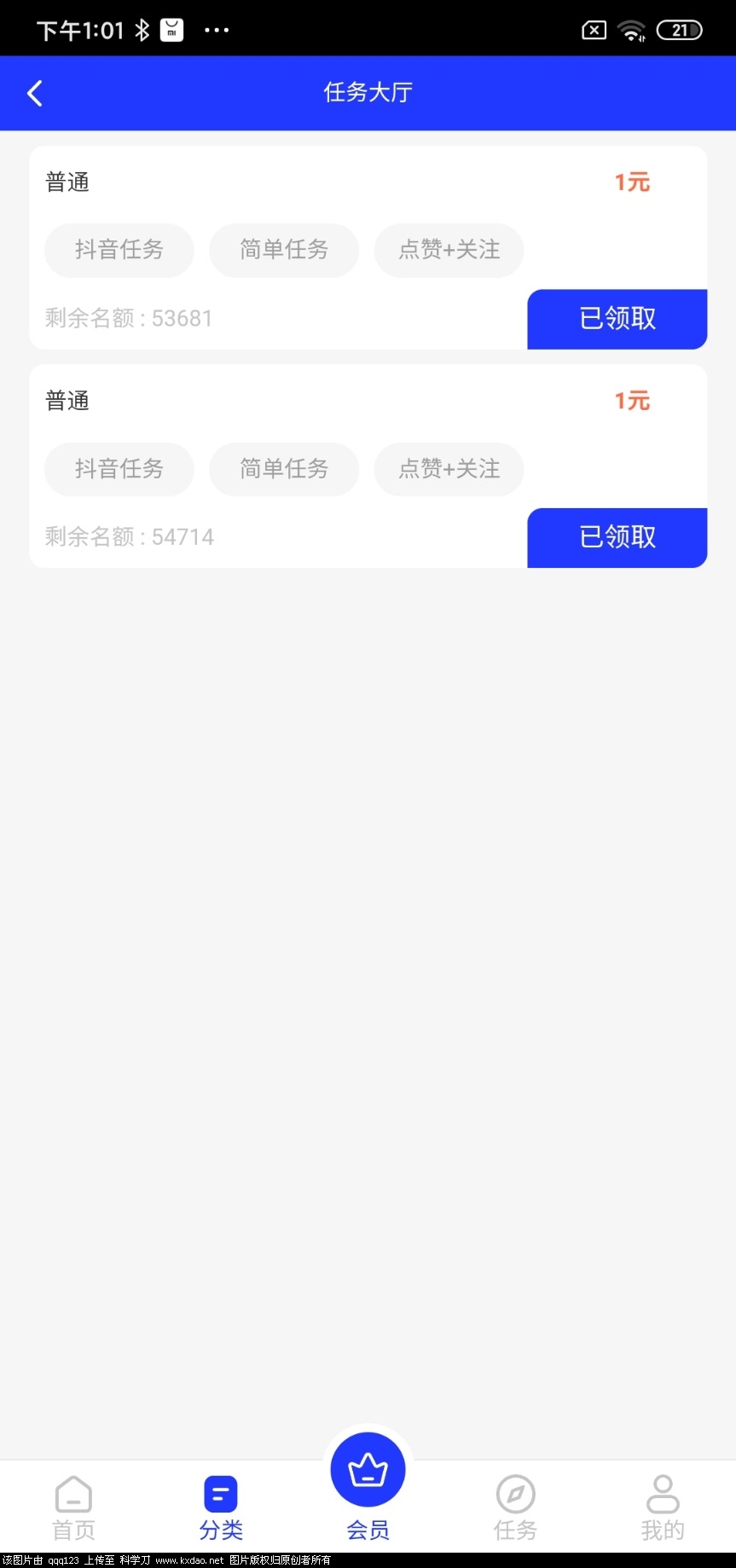Click 剩余名额:53681 text on first card
This screenshot has height=1568, width=736.
(x=129, y=317)
